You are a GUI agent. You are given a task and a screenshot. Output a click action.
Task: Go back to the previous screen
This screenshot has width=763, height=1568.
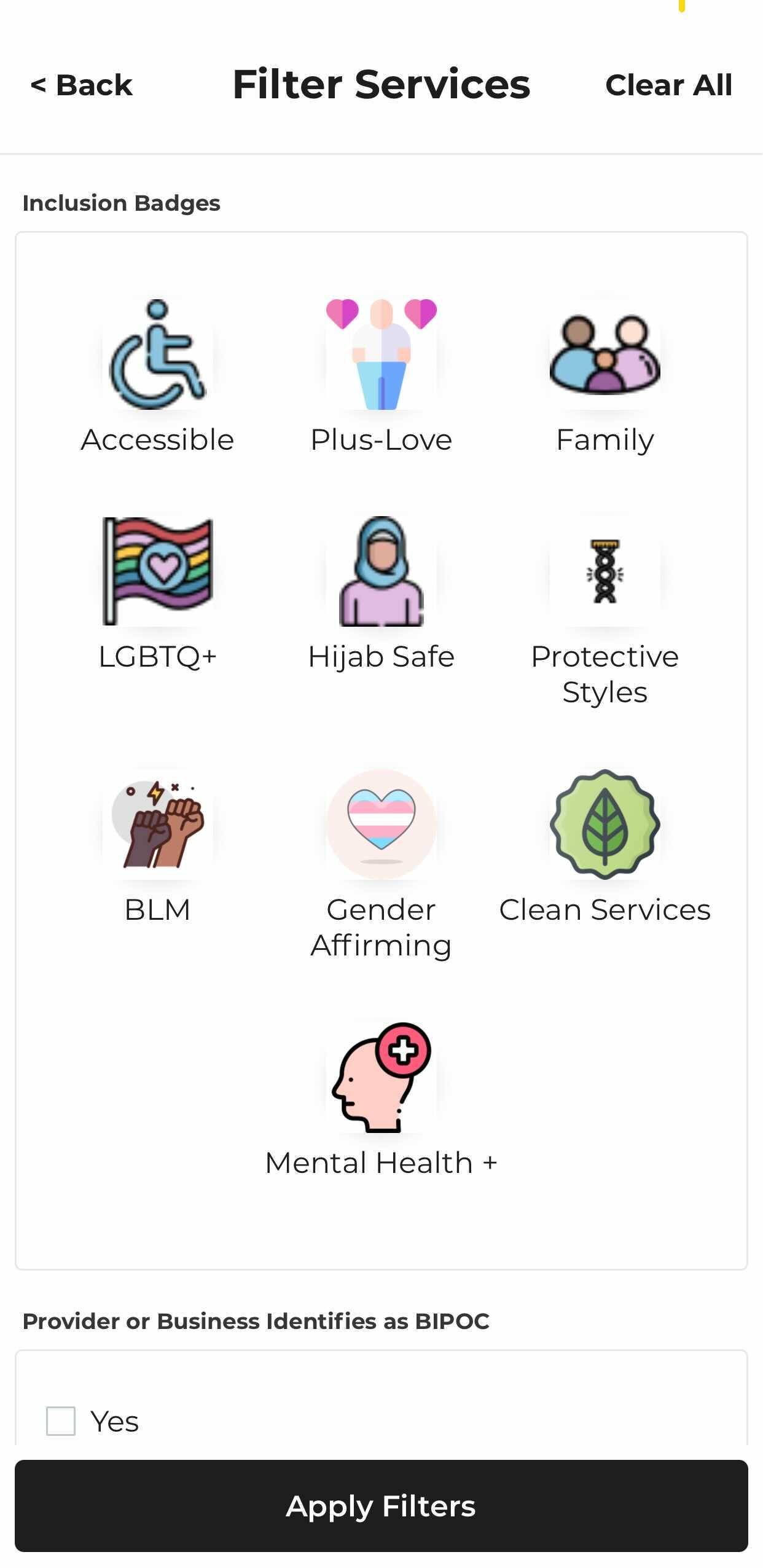[x=82, y=85]
